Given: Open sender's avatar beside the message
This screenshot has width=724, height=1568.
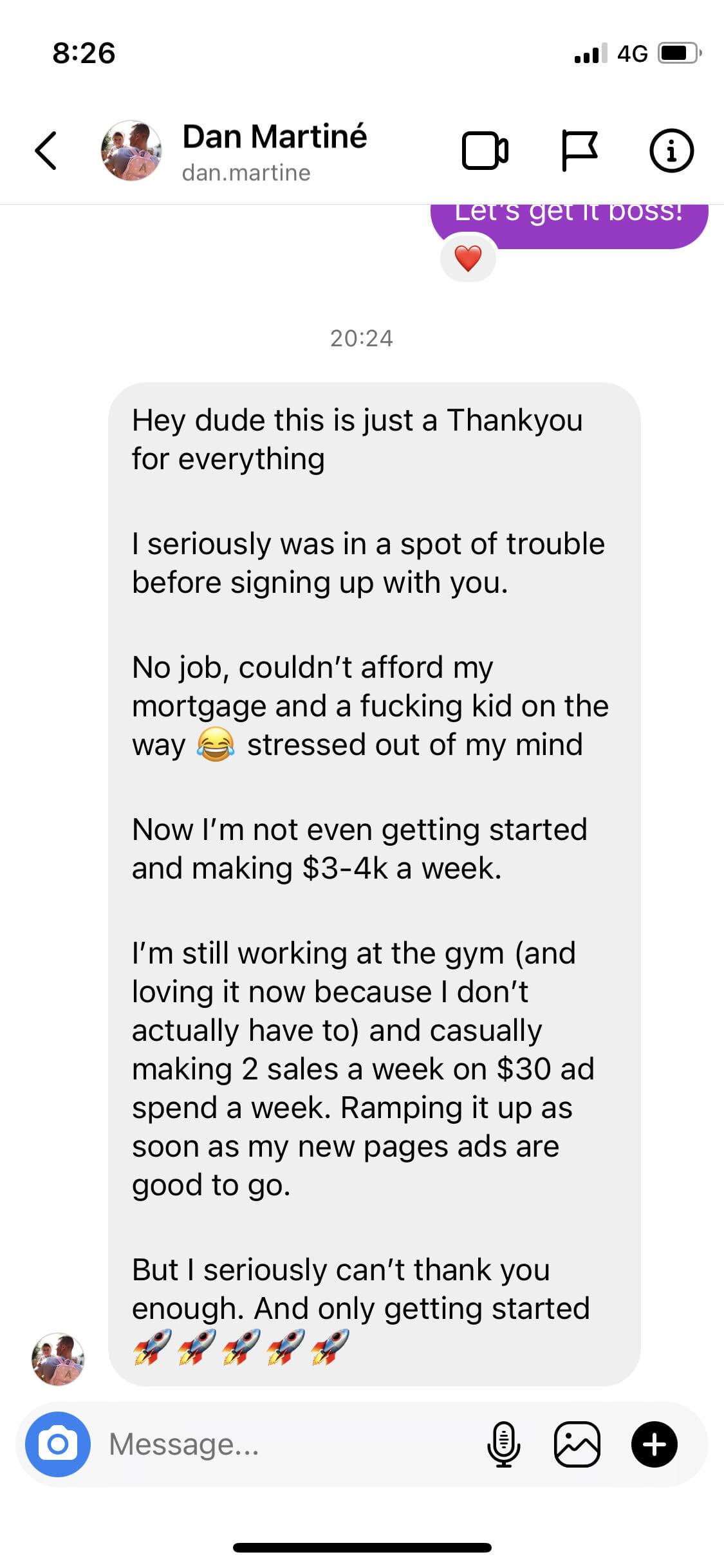Looking at the screenshot, I should pos(58,1359).
